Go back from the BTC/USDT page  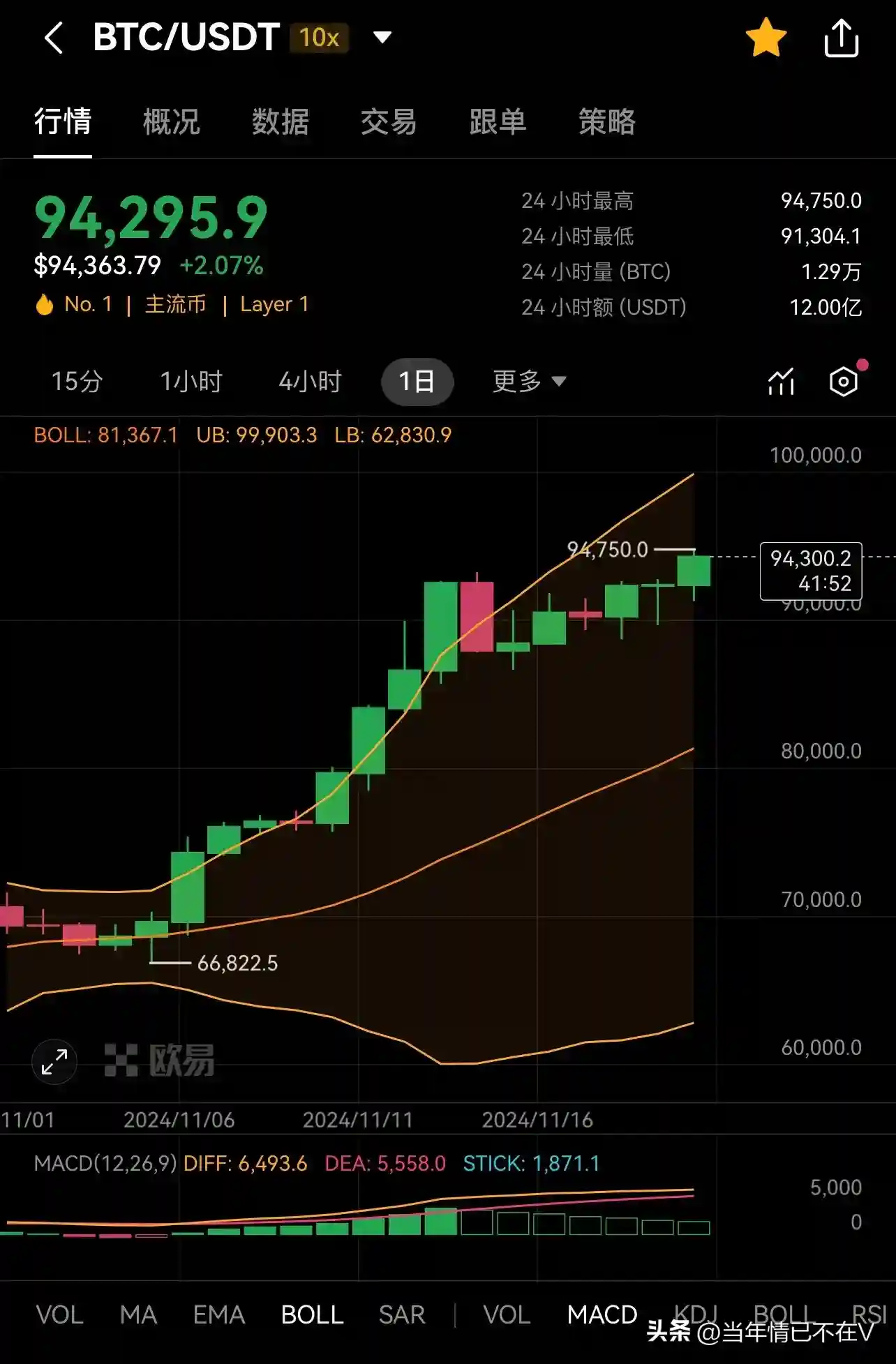(54, 38)
